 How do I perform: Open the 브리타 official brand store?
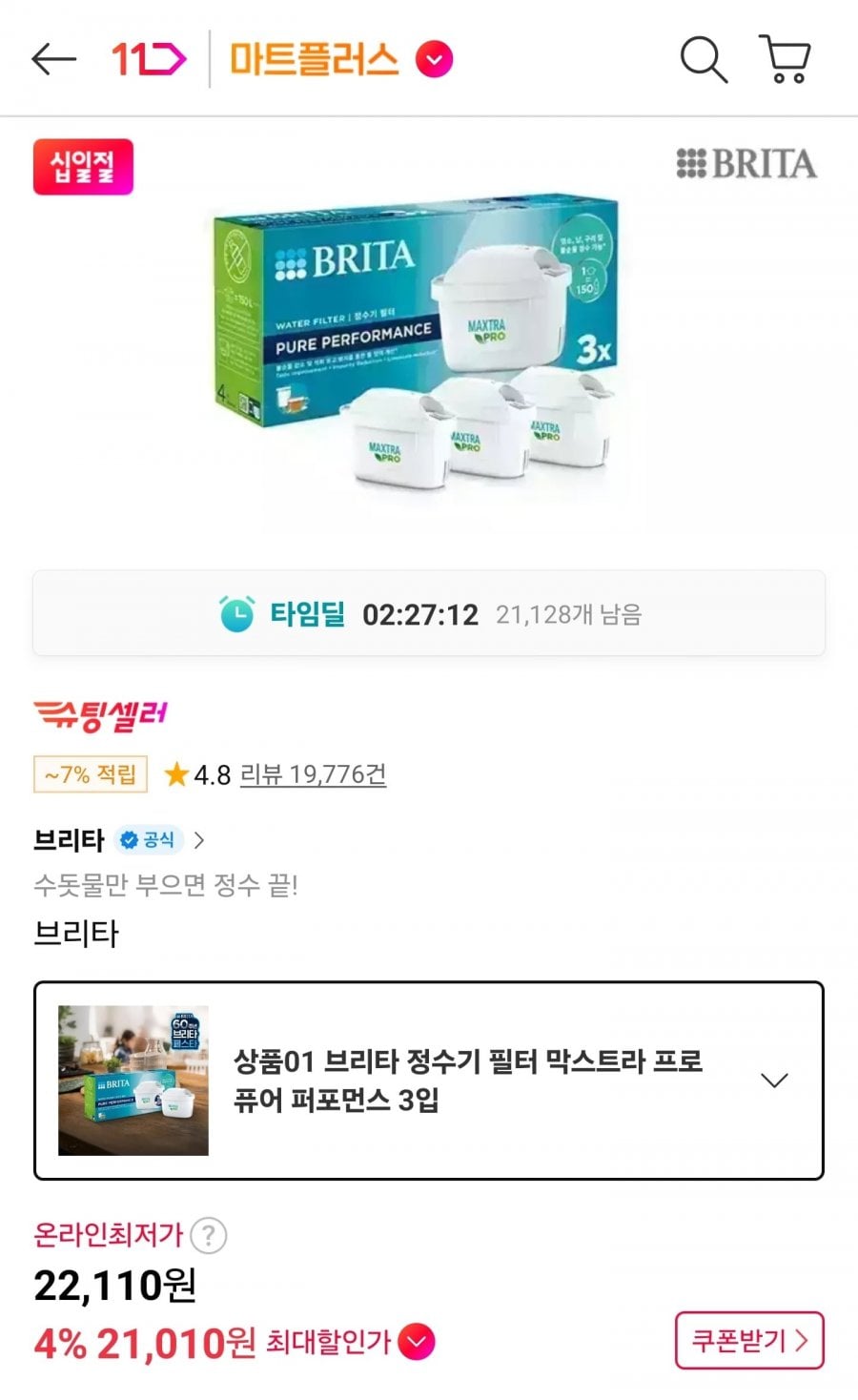pyautogui.click(x=119, y=840)
